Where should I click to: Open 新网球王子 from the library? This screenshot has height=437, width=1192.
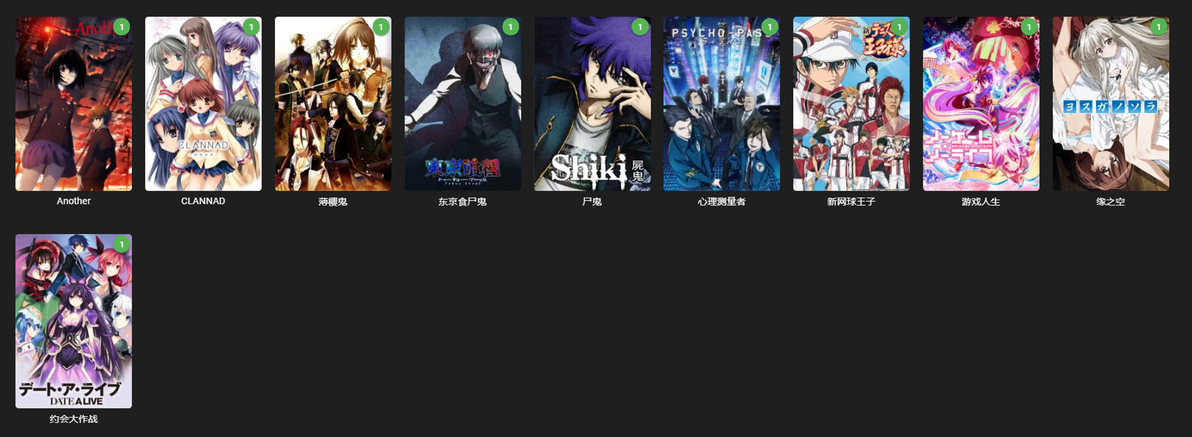pyautogui.click(x=851, y=104)
